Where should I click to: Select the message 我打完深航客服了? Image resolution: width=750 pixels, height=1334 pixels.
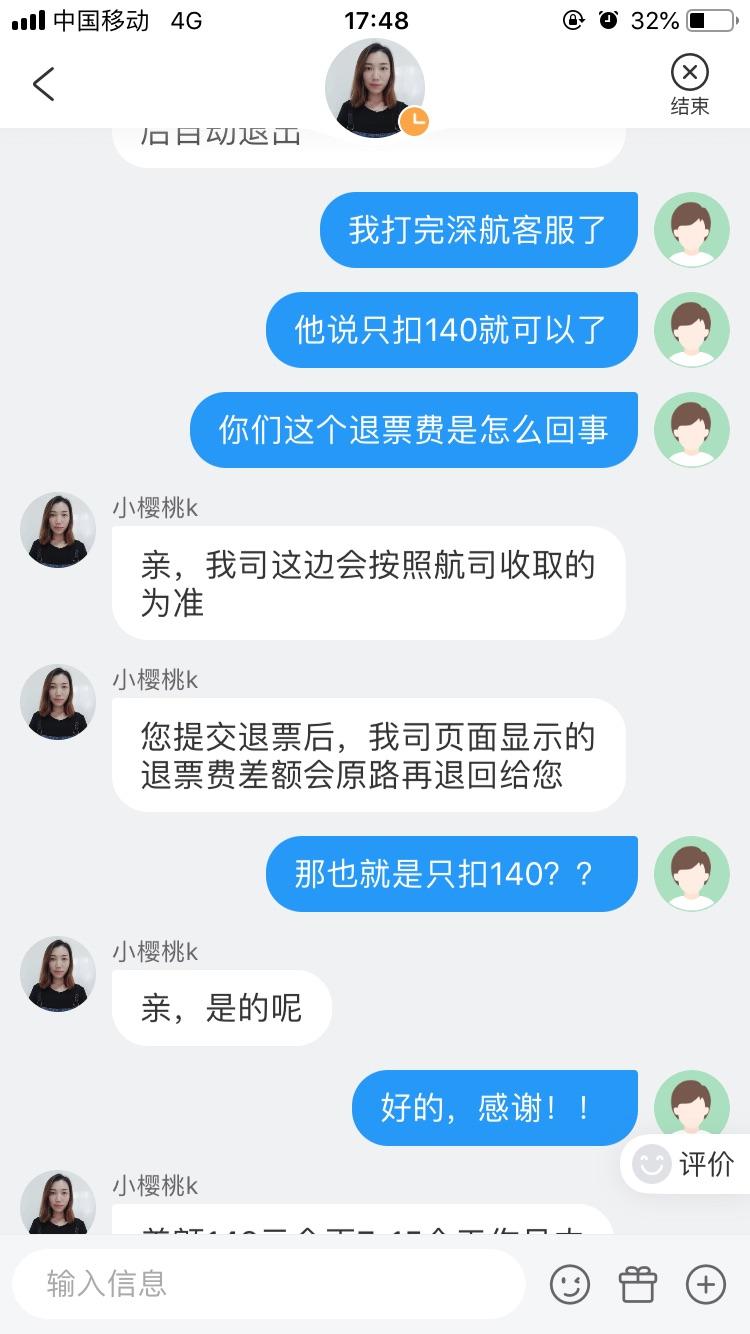coord(478,229)
